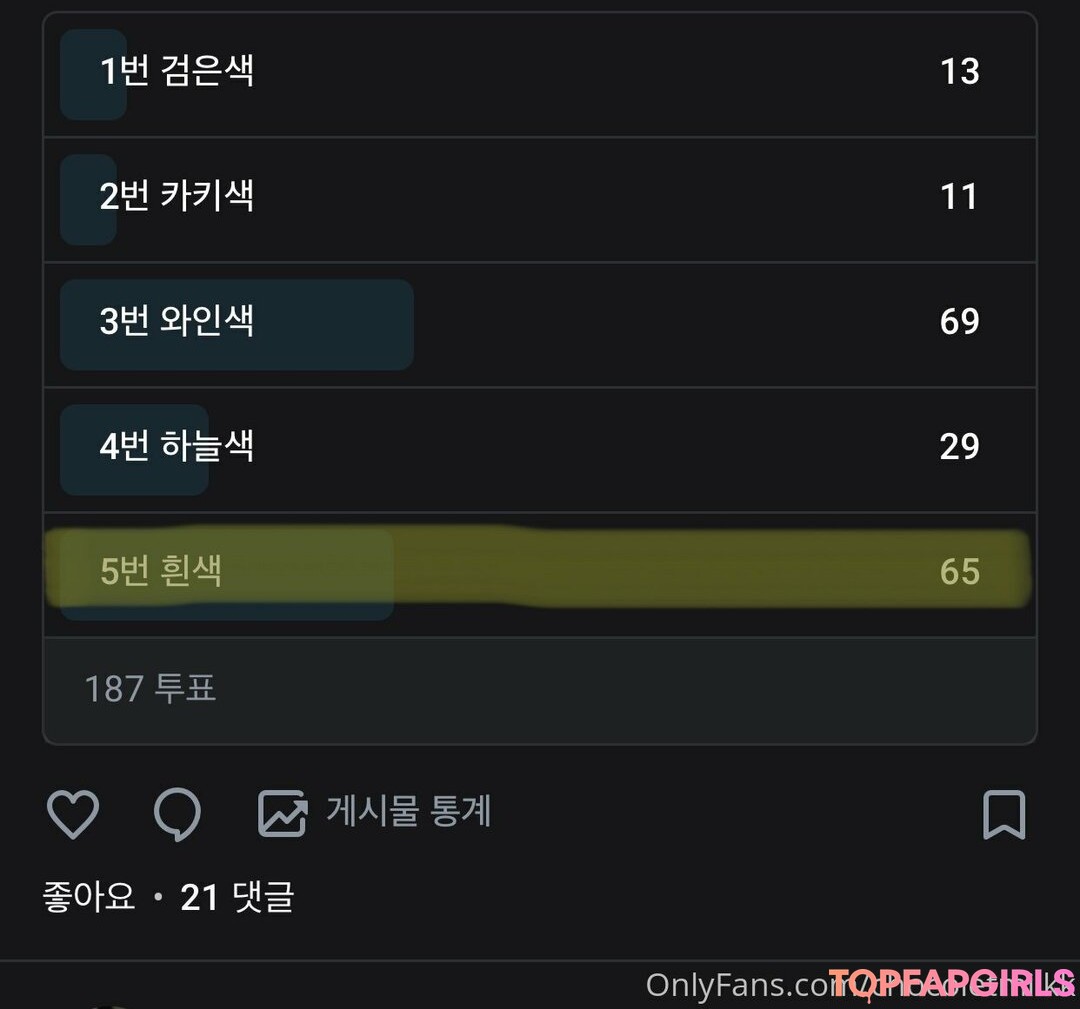Select poll option 2번 카키색
Image resolution: width=1080 pixels, height=1009 pixels.
(539, 197)
